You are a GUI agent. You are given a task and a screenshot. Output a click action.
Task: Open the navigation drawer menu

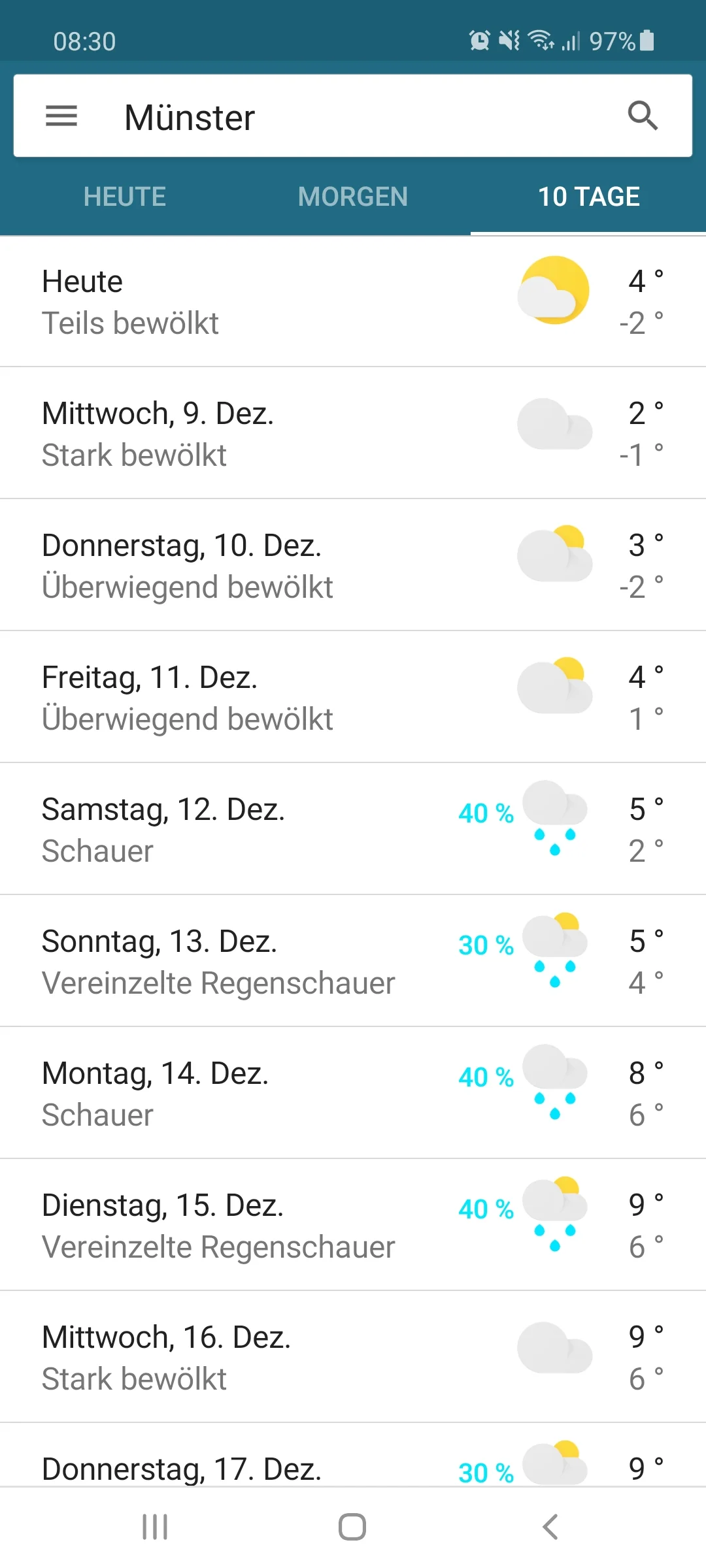pyautogui.click(x=61, y=116)
